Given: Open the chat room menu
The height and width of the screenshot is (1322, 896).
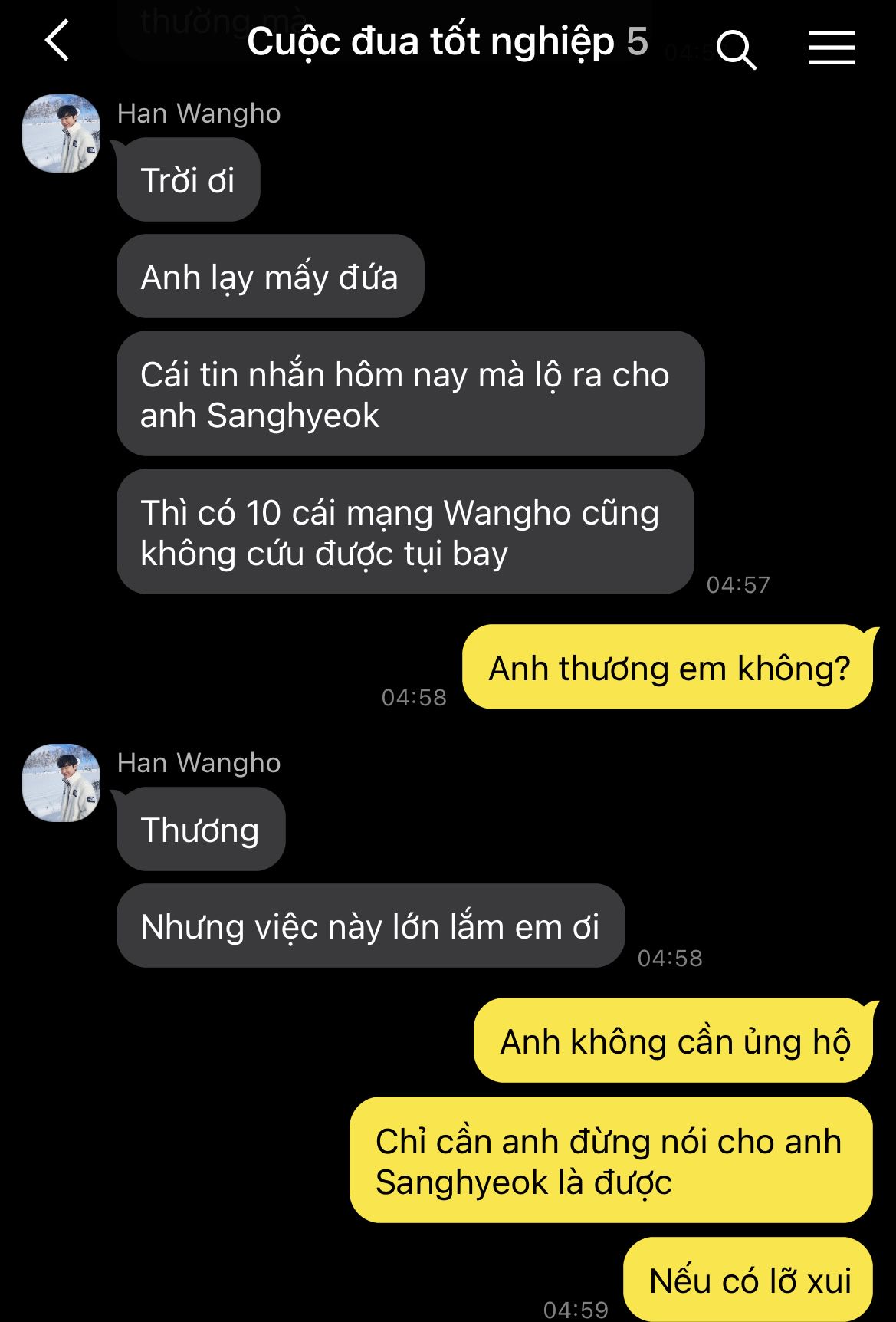Looking at the screenshot, I should click(831, 48).
